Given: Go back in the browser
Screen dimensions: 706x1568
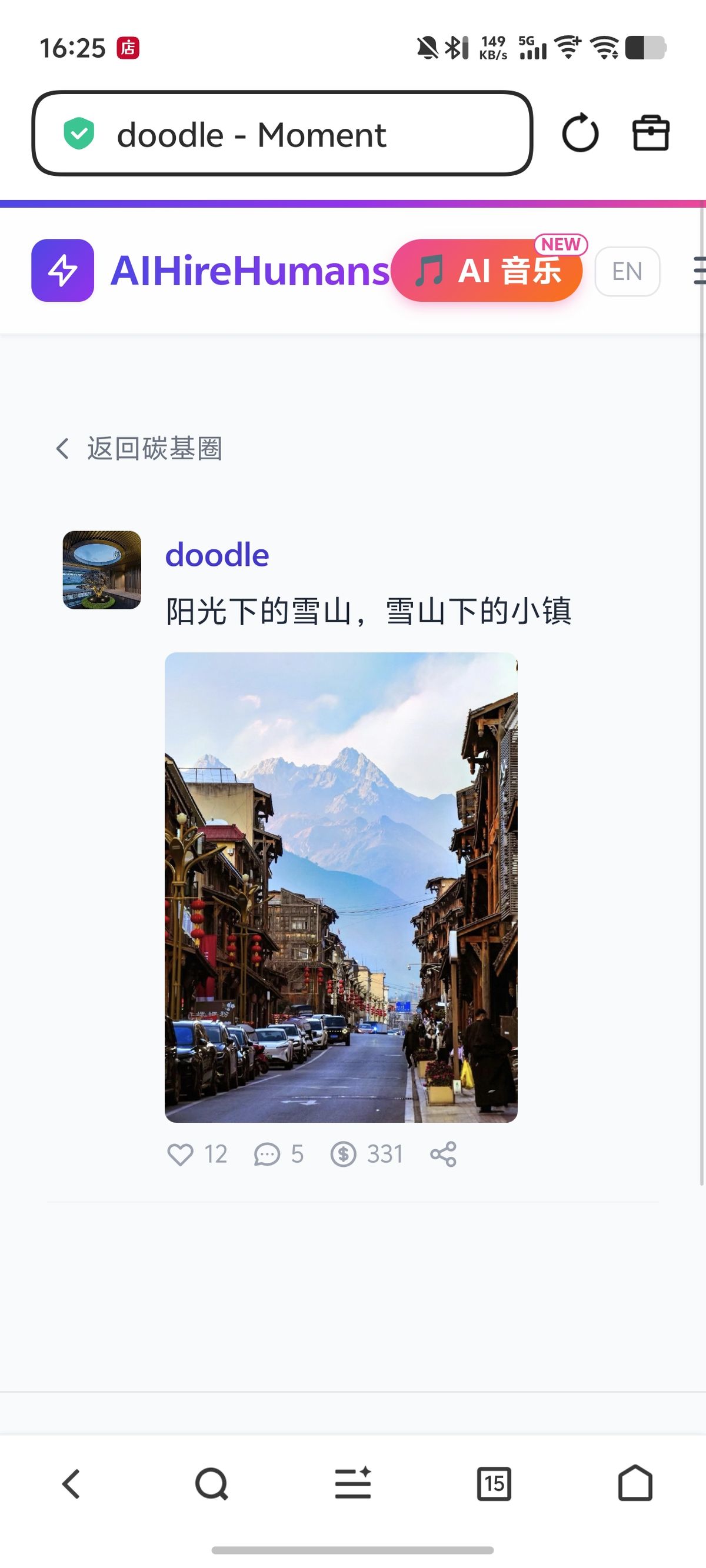Looking at the screenshot, I should (x=71, y=1484).
